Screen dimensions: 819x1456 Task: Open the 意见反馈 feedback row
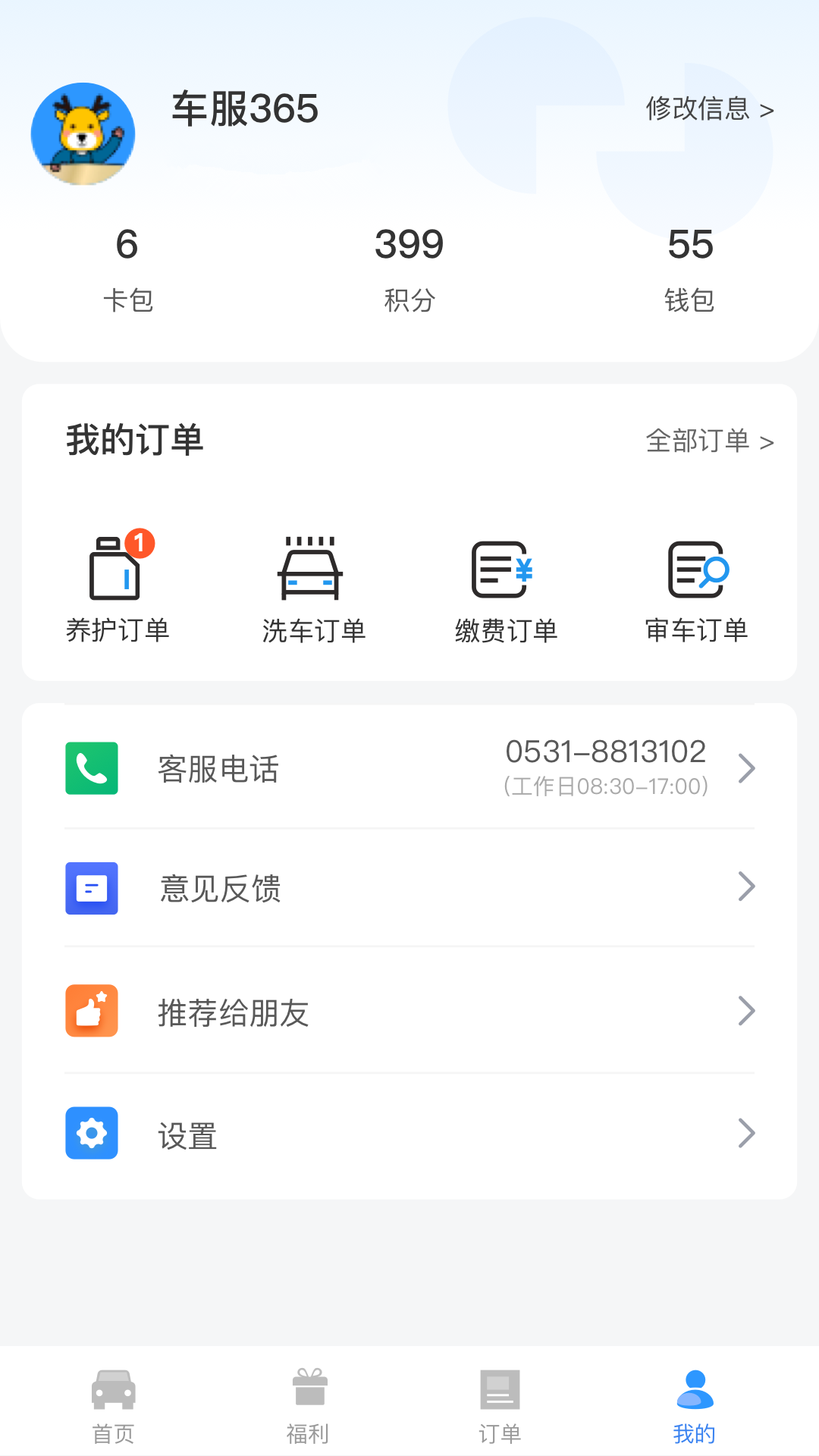tap(409, 888)
